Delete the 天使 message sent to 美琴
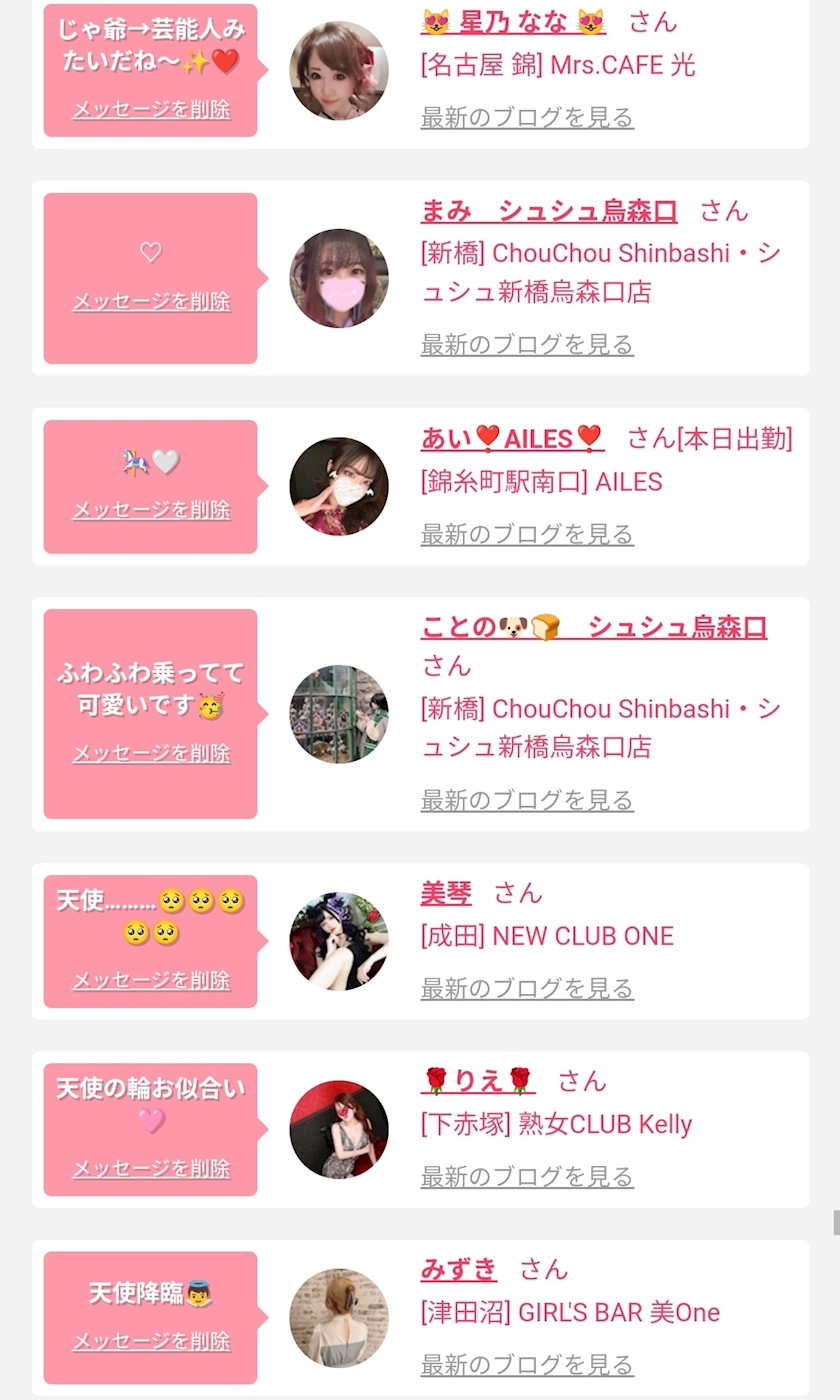 (x=151, y=980)
